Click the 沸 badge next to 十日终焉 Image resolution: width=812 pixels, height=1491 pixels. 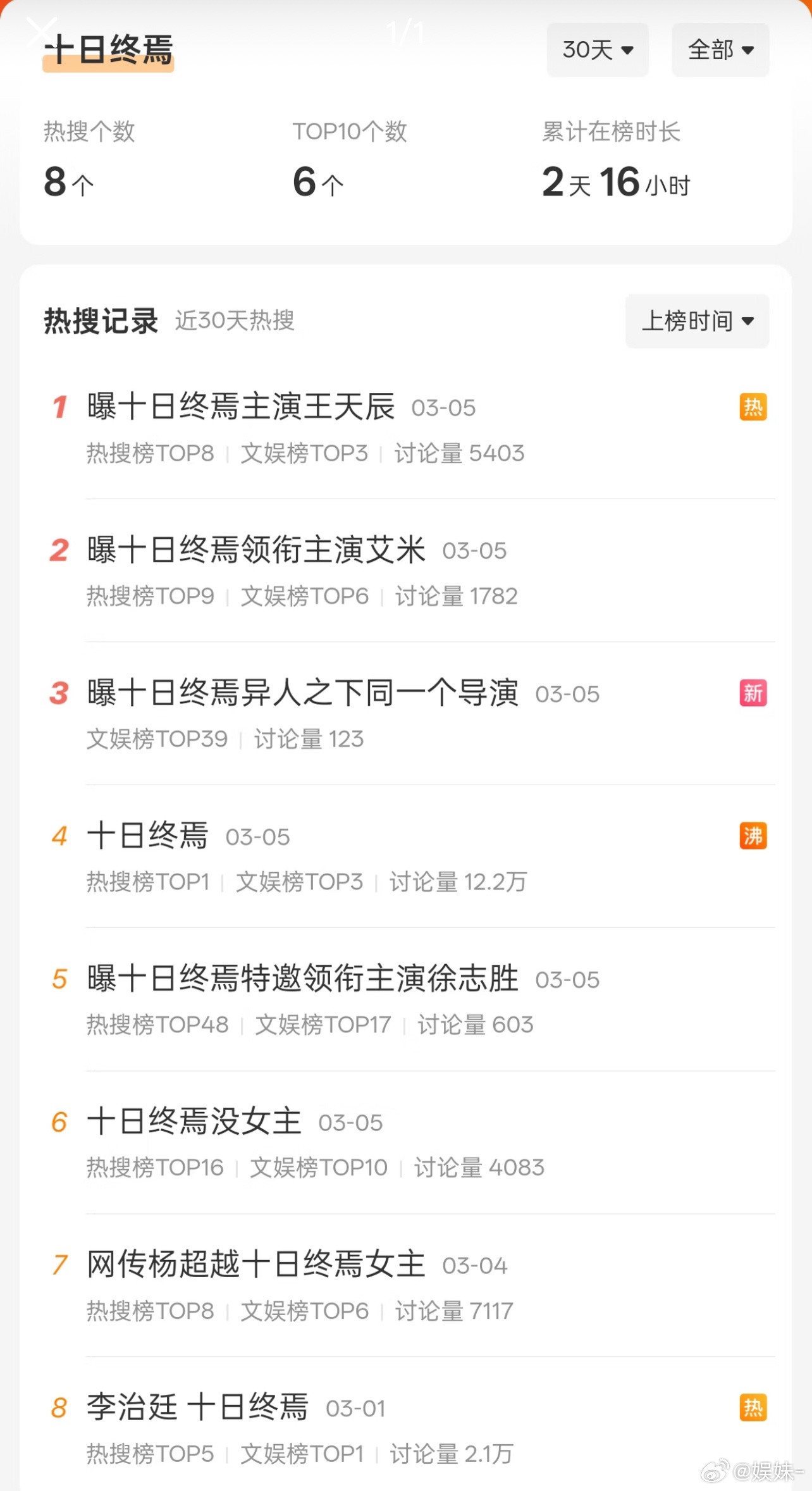[753, 836]
